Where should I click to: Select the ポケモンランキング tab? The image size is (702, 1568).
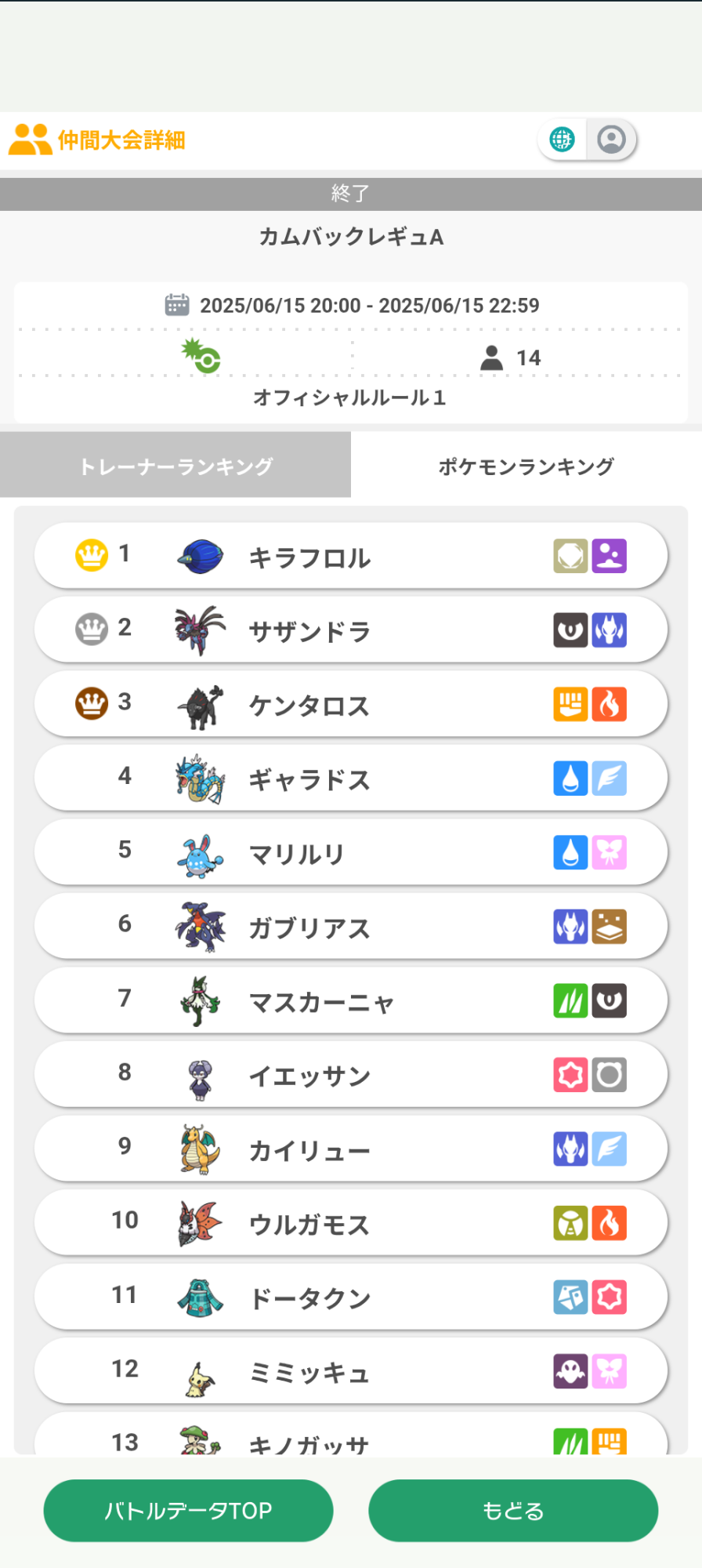click(526, 465)
